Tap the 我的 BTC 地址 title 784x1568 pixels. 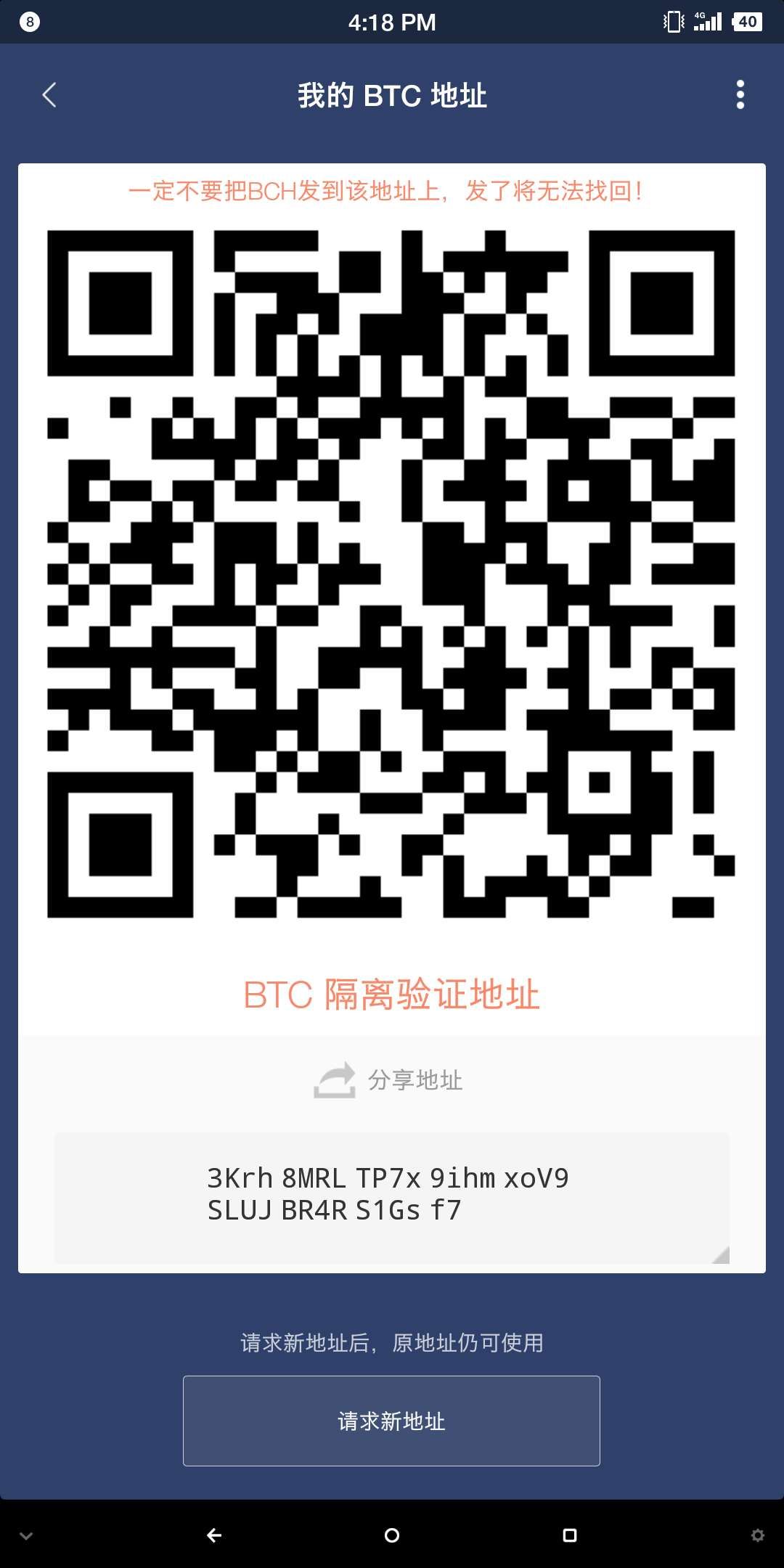[x=392, y=95]
